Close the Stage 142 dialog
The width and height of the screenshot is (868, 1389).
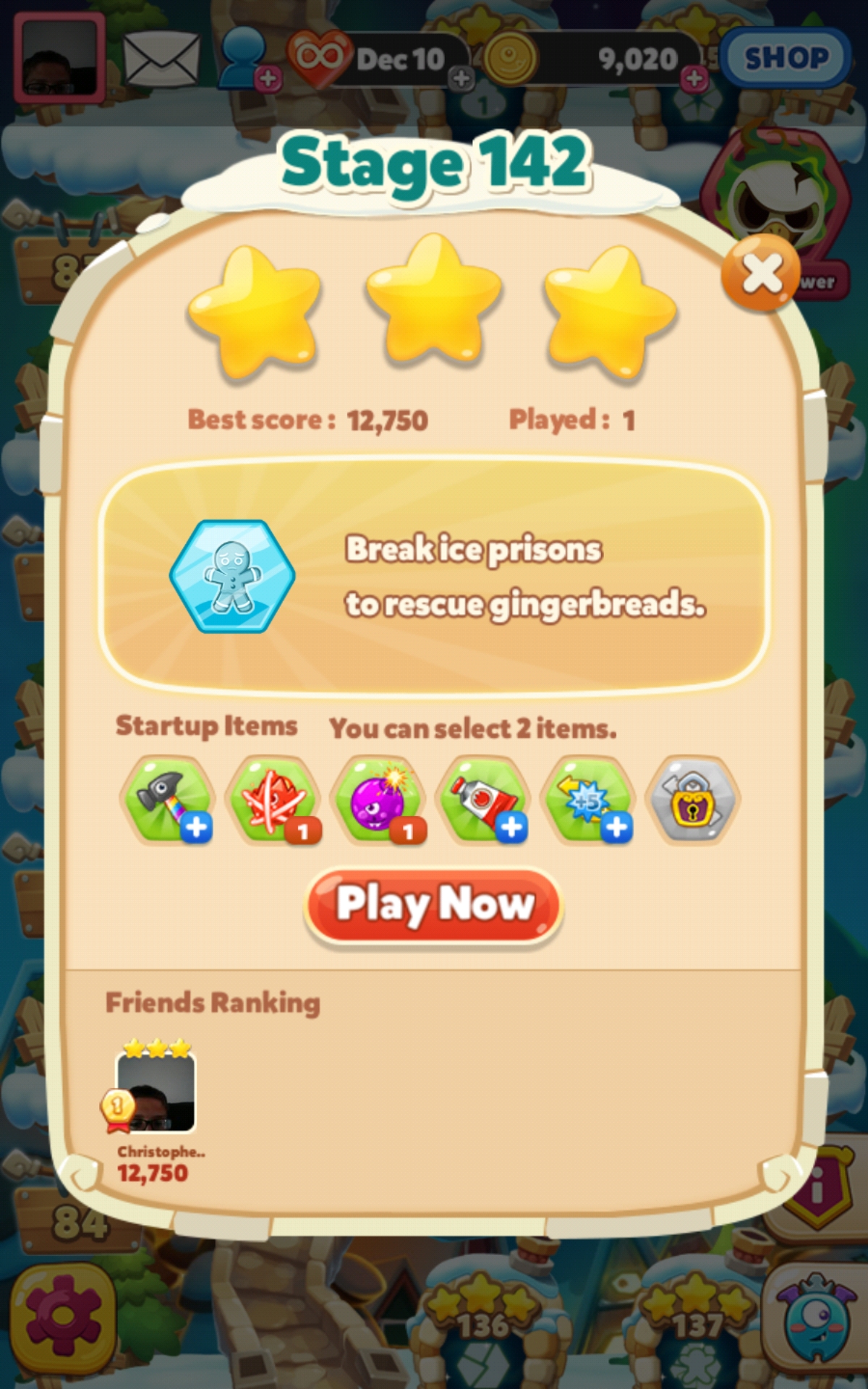coord(760,273)
